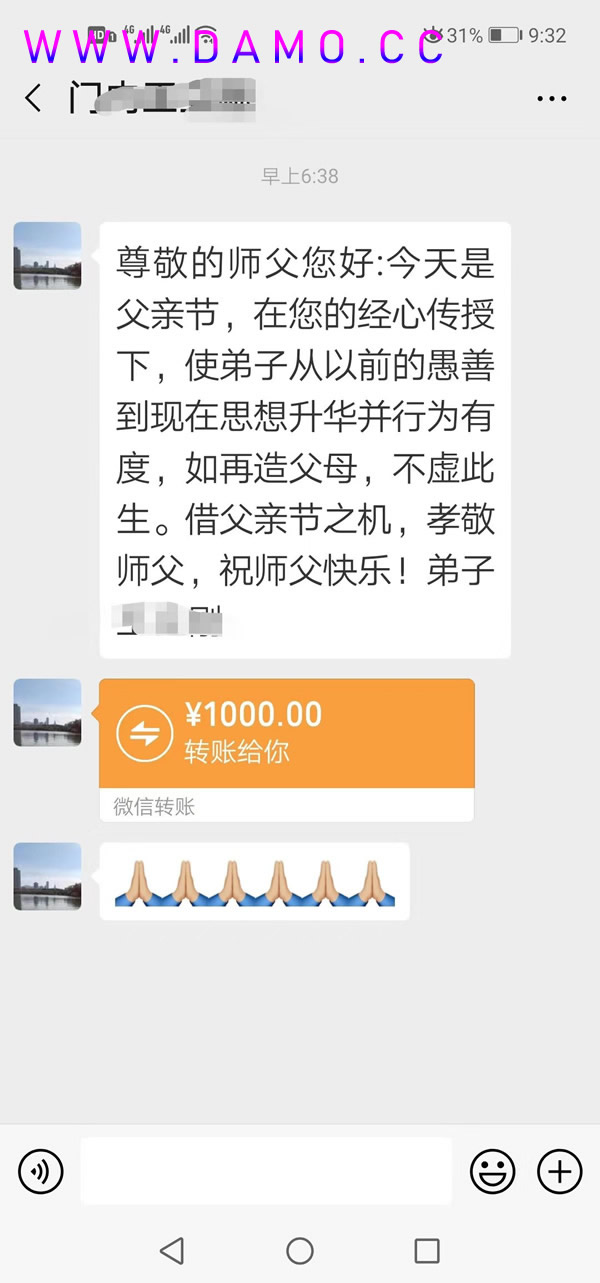The height and width of the screenshot is (1283, 600).
Task: Tap the system home button
Action: coord(300,1250)
